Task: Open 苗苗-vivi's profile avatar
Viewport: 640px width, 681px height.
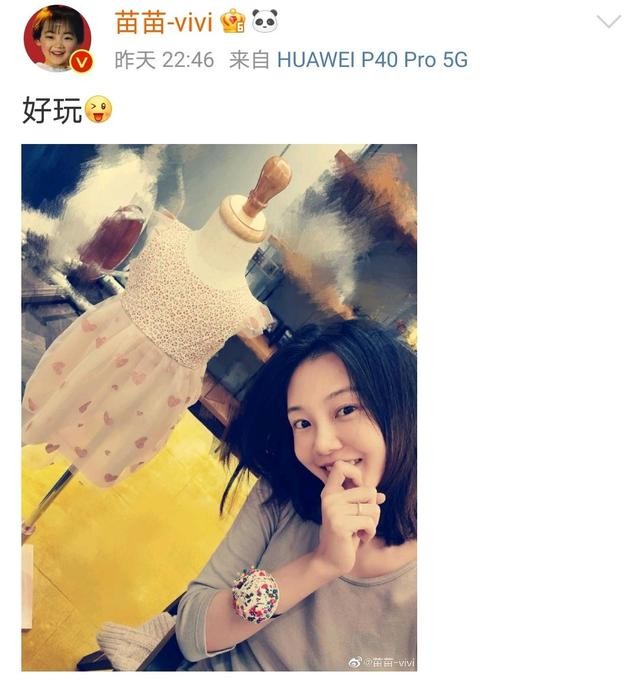Action: point(57,39)
